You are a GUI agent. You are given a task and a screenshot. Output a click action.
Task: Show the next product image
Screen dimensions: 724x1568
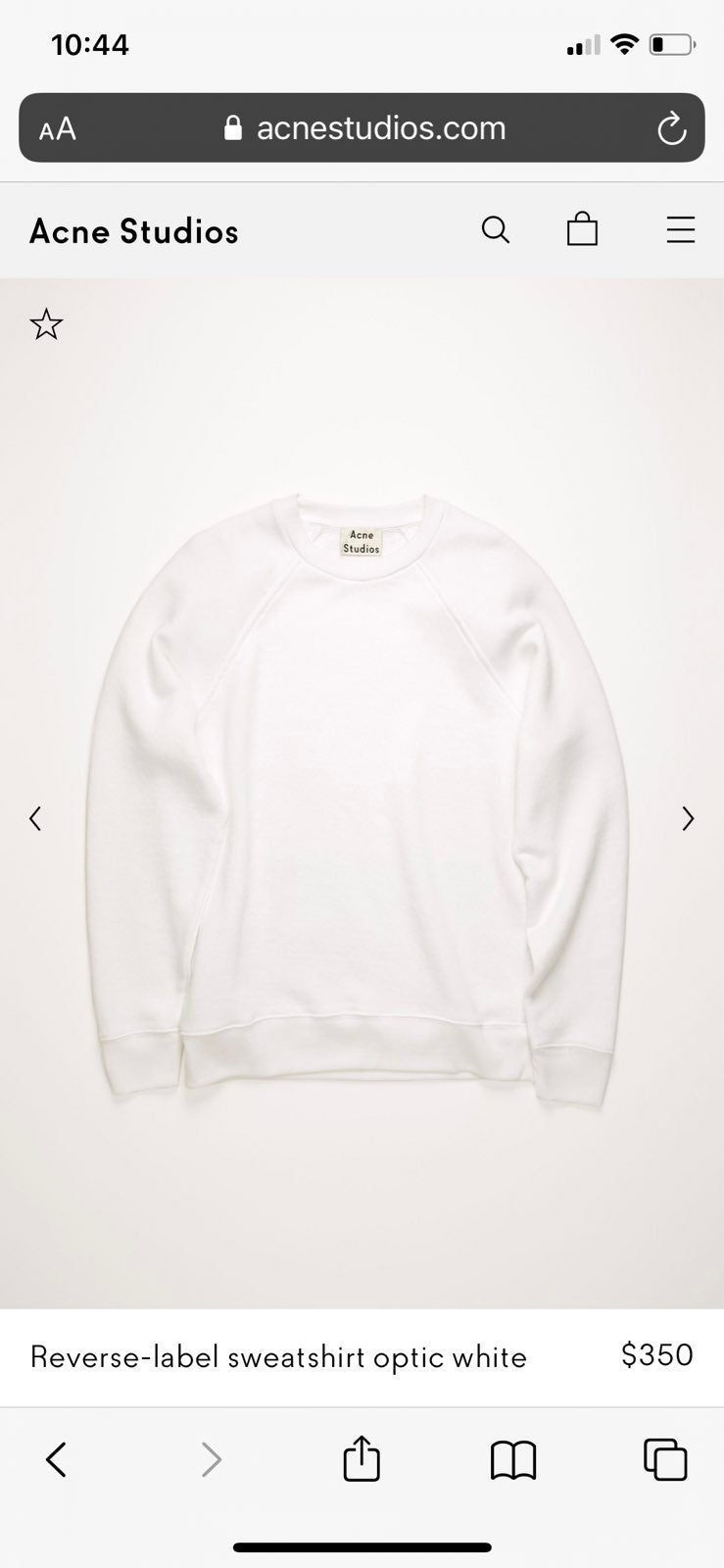(688, 818)
